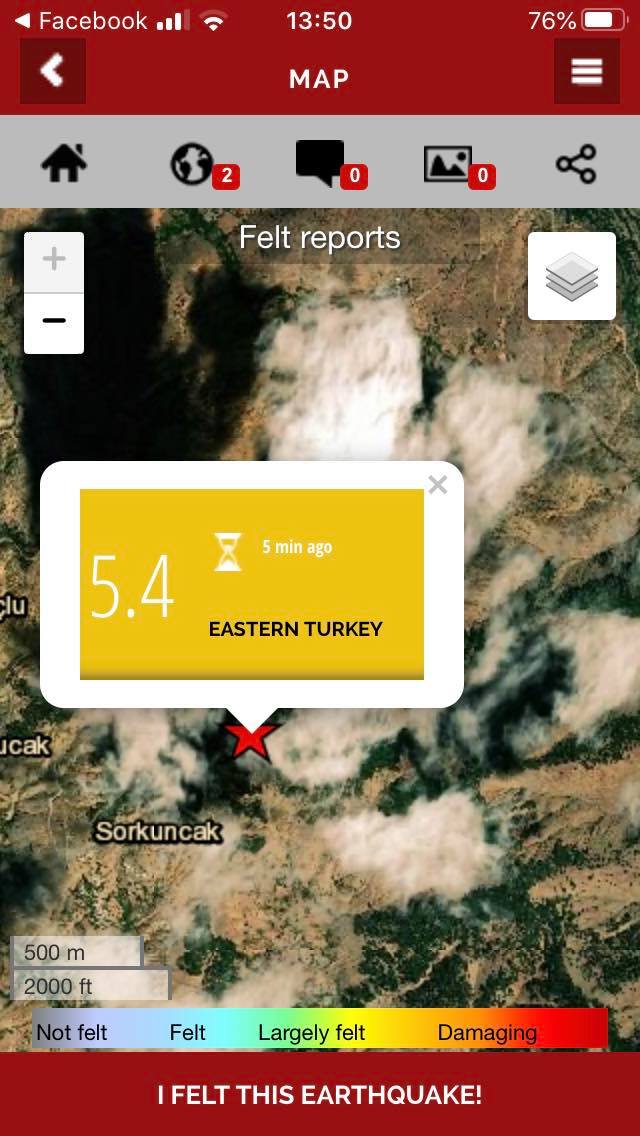Open the globe map tab

pos(192,164)
